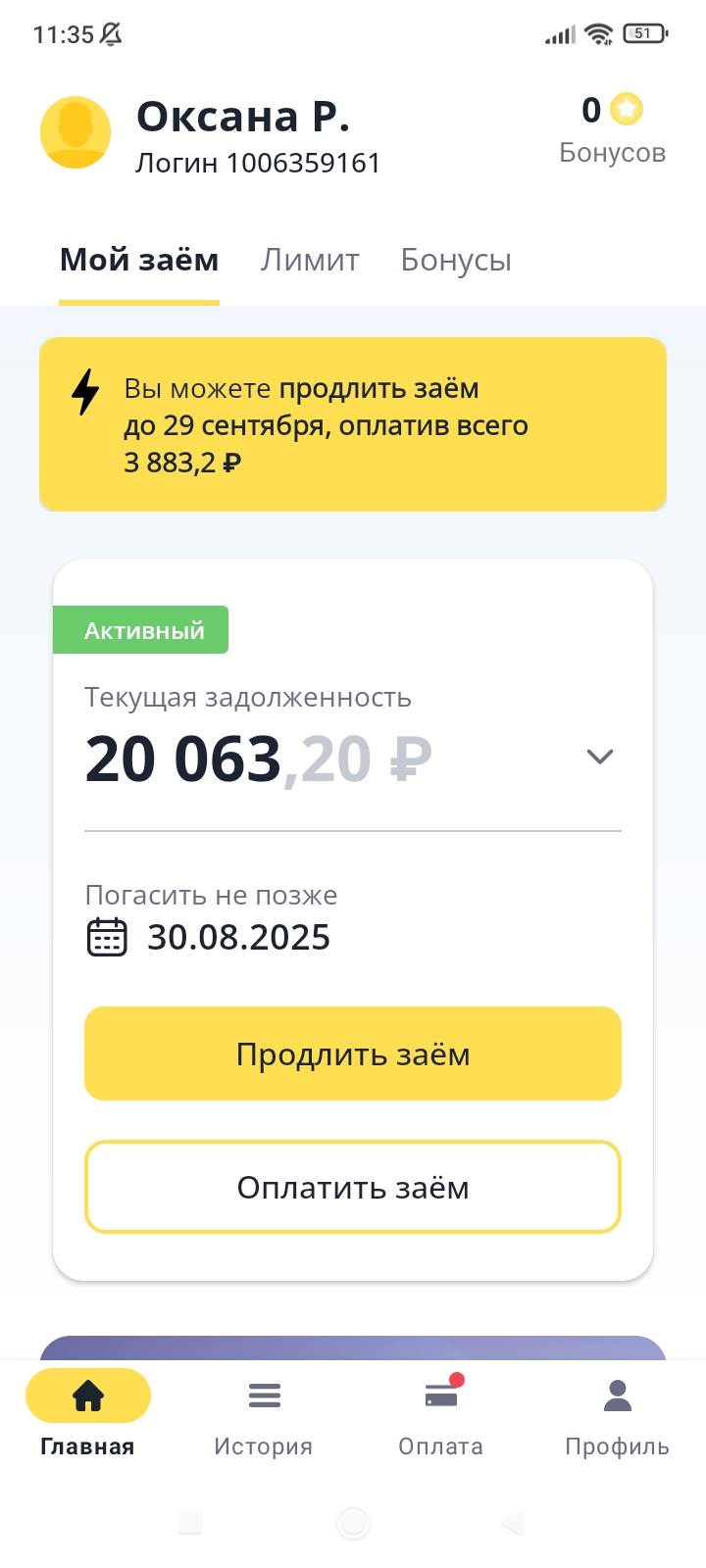Image resolution: width=706 pixels, height=1568 pixels.
Task: Tap the Wi-Fi icon in the status bar
Action: (x=598, y=32)
